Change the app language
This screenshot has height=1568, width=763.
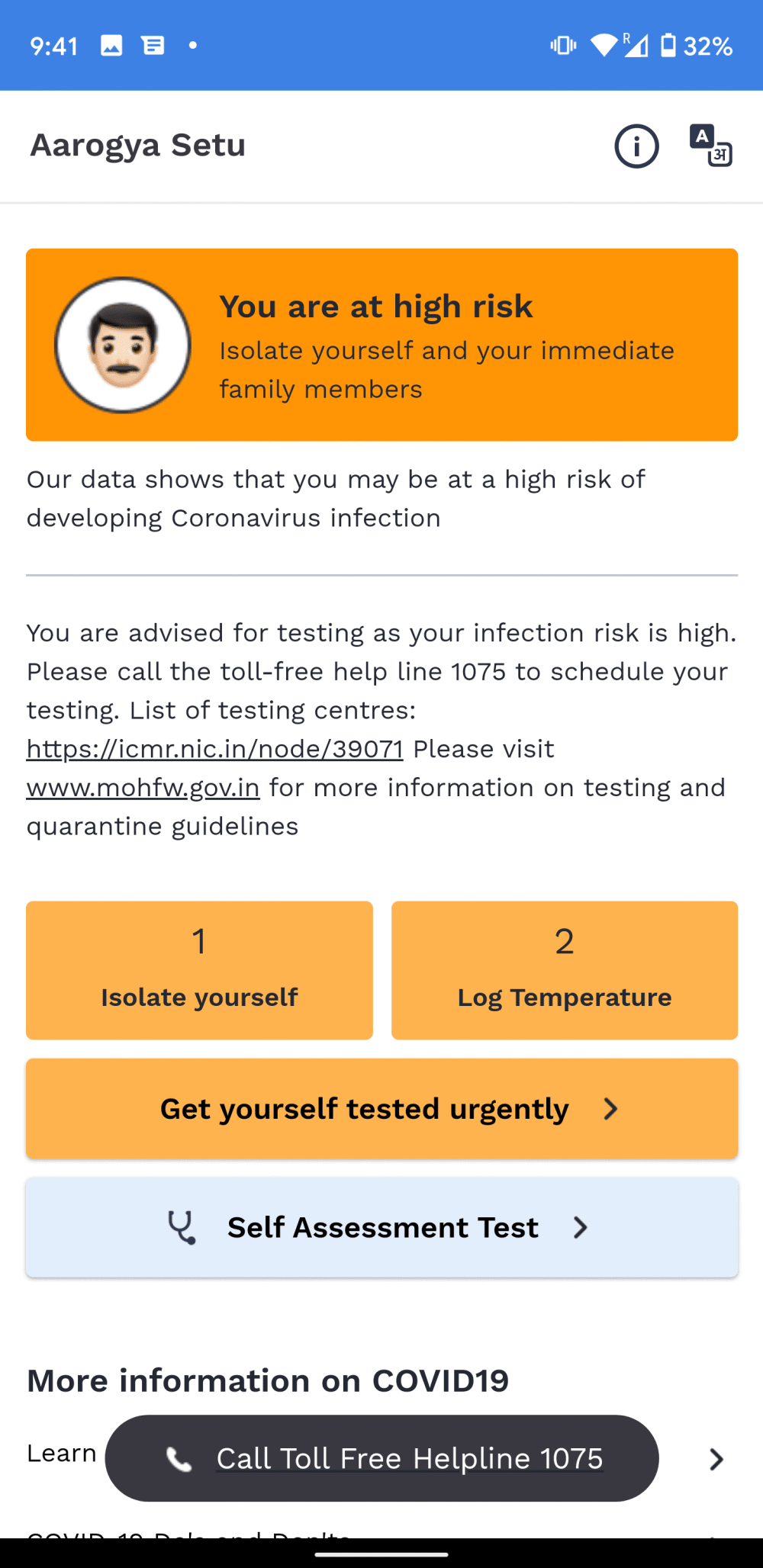(x=710, y=145)
